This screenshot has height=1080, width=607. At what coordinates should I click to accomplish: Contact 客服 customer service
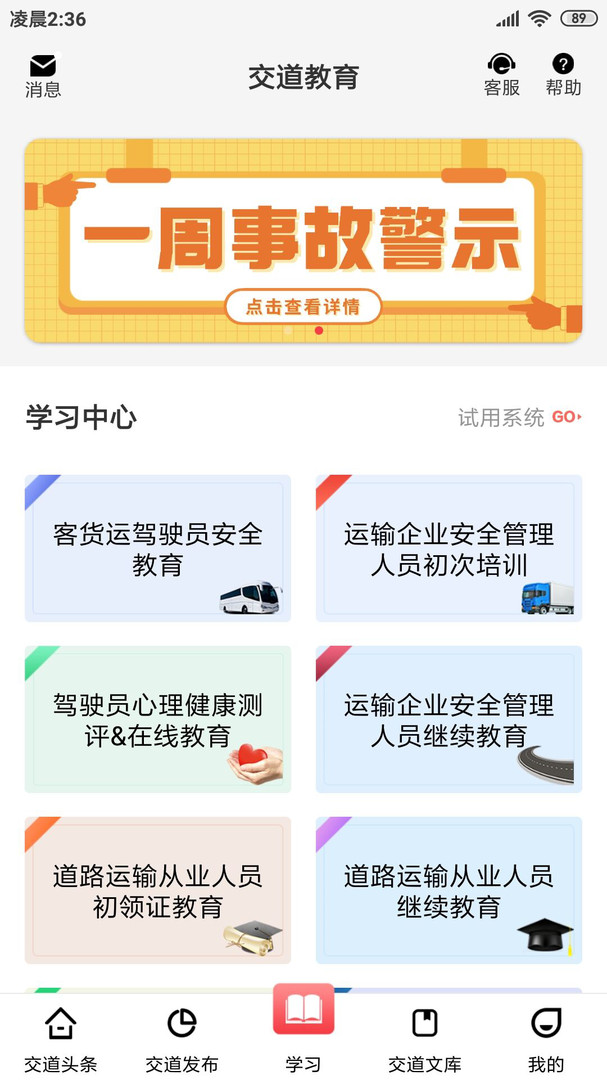click(501, 76)
